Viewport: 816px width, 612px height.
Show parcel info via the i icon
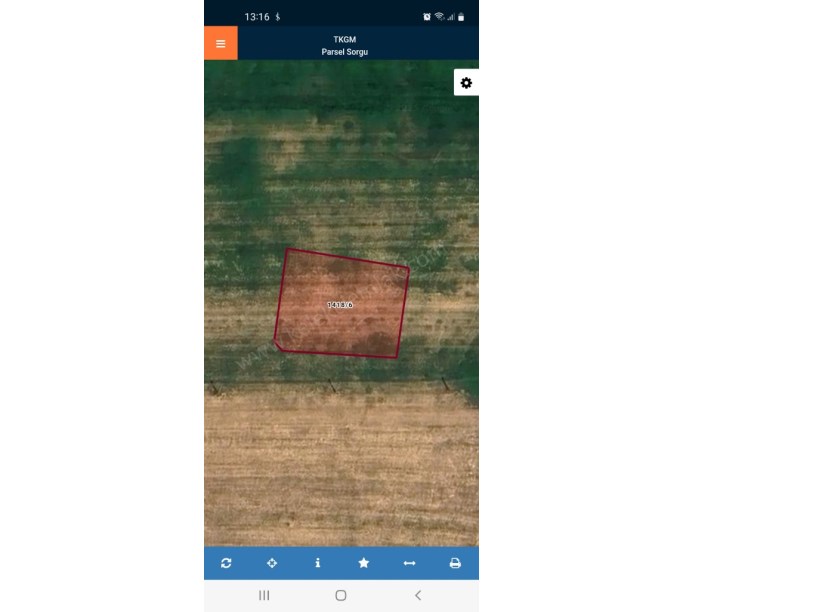[318, 563]
